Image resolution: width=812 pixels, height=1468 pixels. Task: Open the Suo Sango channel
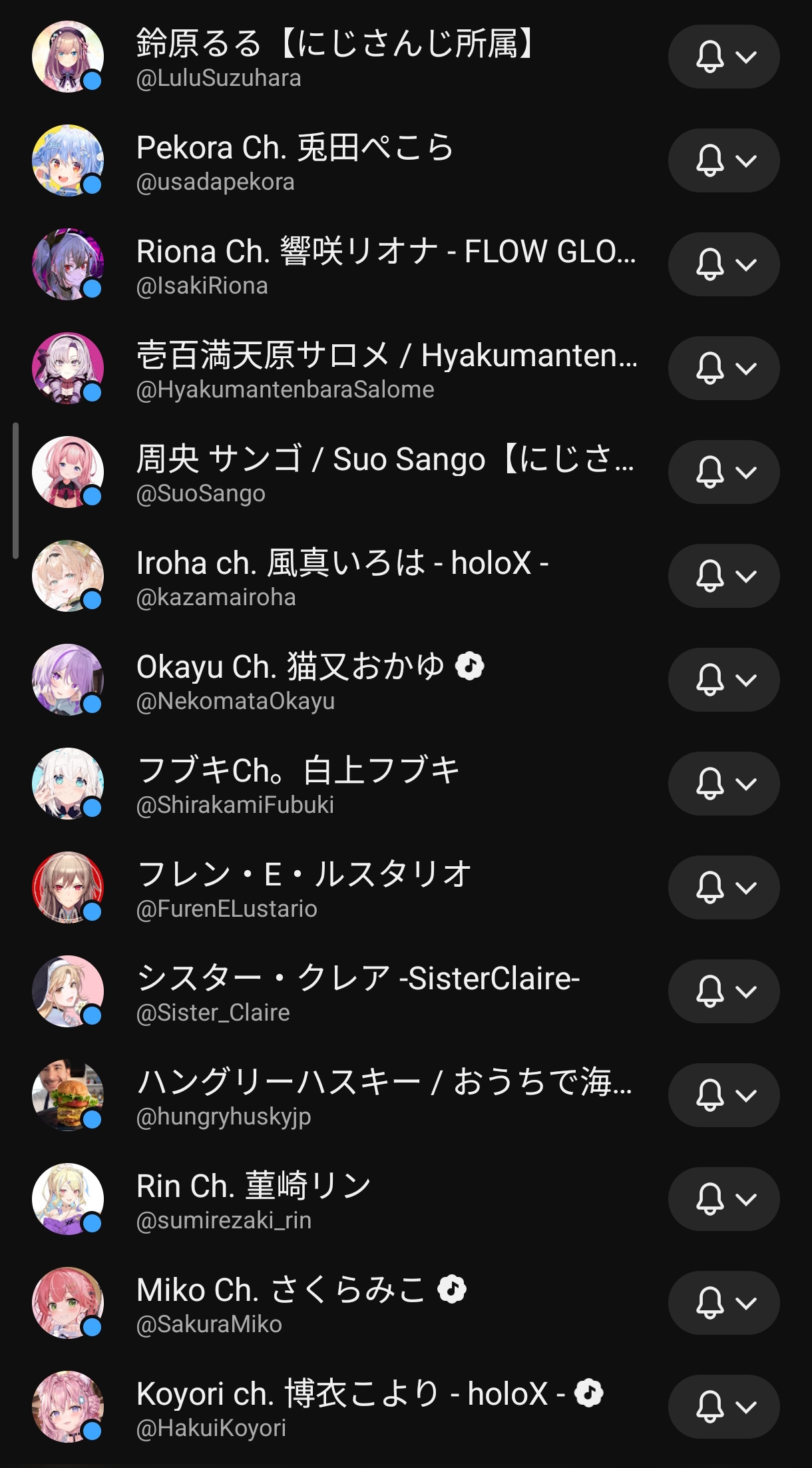(385, 473)
